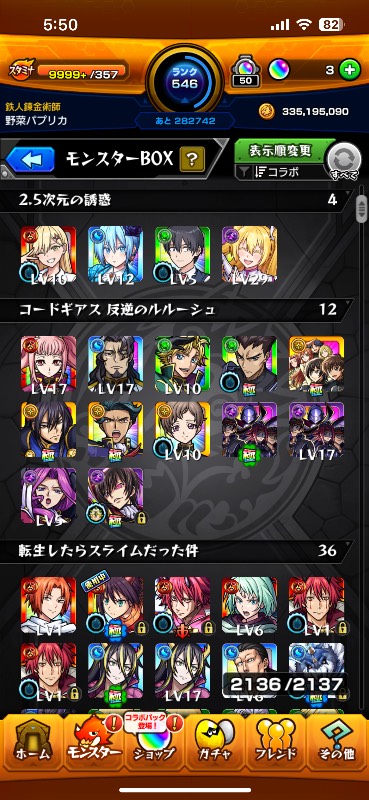Open the ショップ tab
The image size is (369, 800).
coord(154,743)
